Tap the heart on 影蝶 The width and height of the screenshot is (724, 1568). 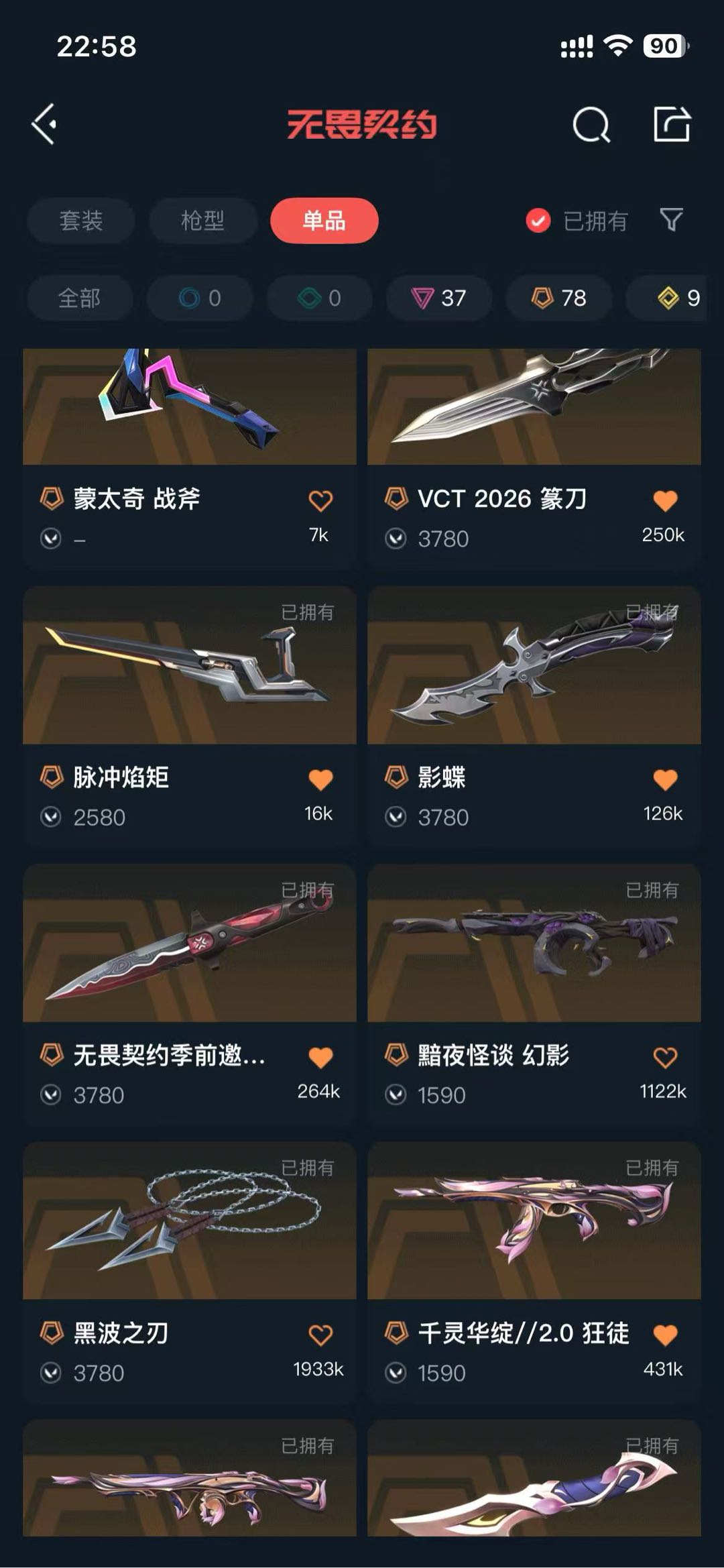tap(664, 779)
